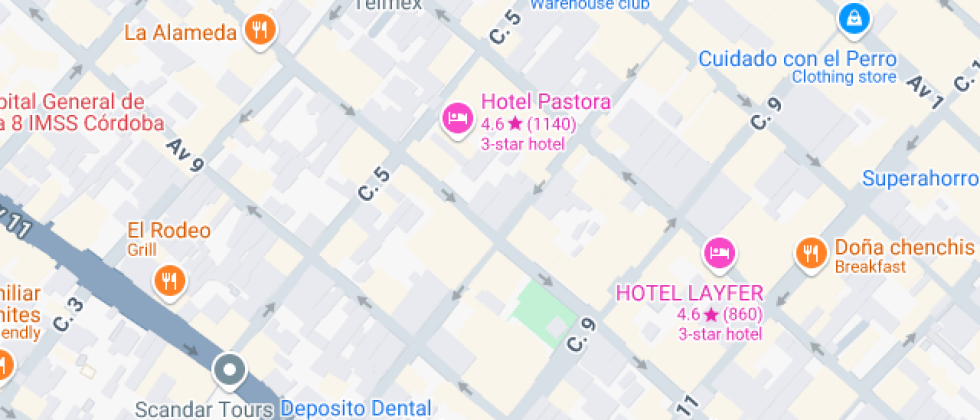Select the HOTEL LAYFER hotel marker

point(720,252)
